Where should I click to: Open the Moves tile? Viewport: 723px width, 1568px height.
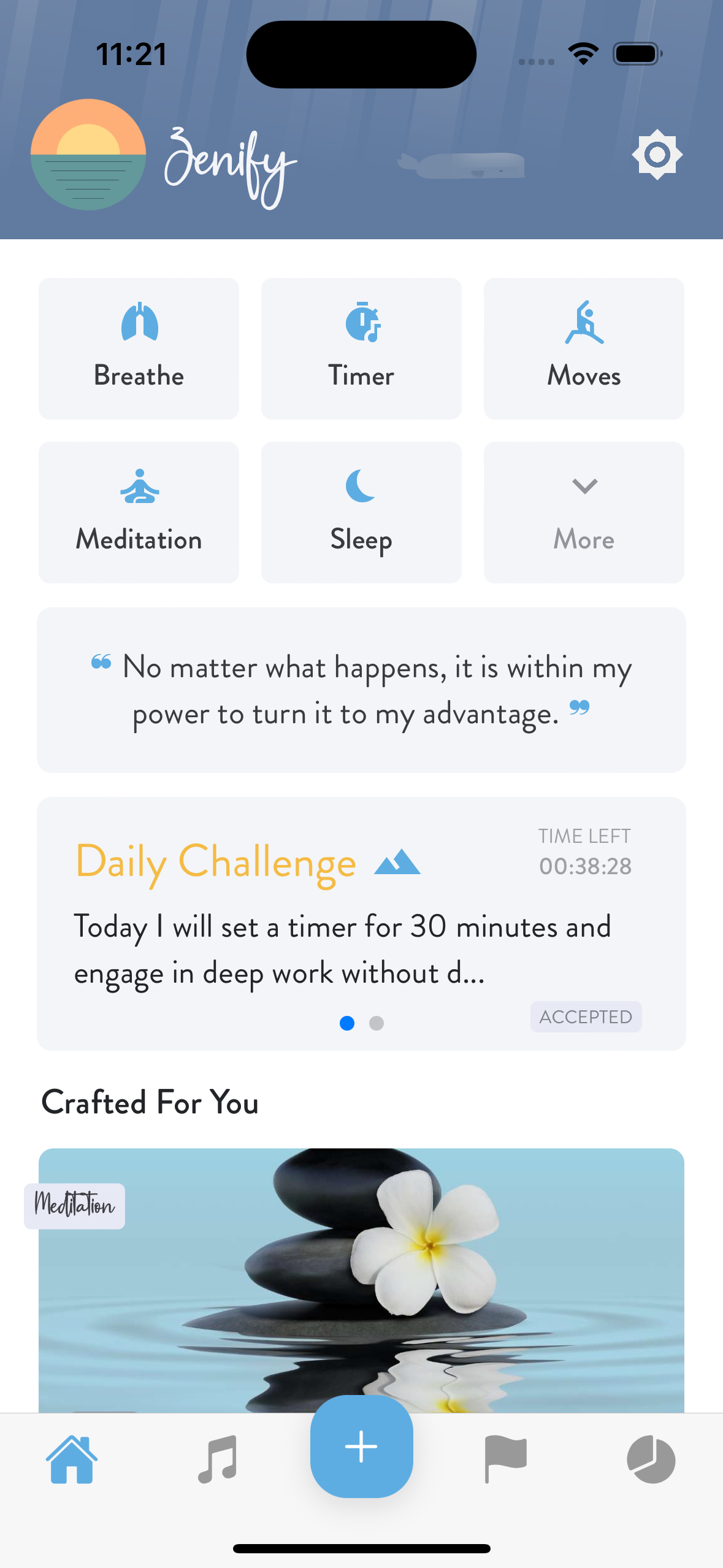(x=584, y=348)
